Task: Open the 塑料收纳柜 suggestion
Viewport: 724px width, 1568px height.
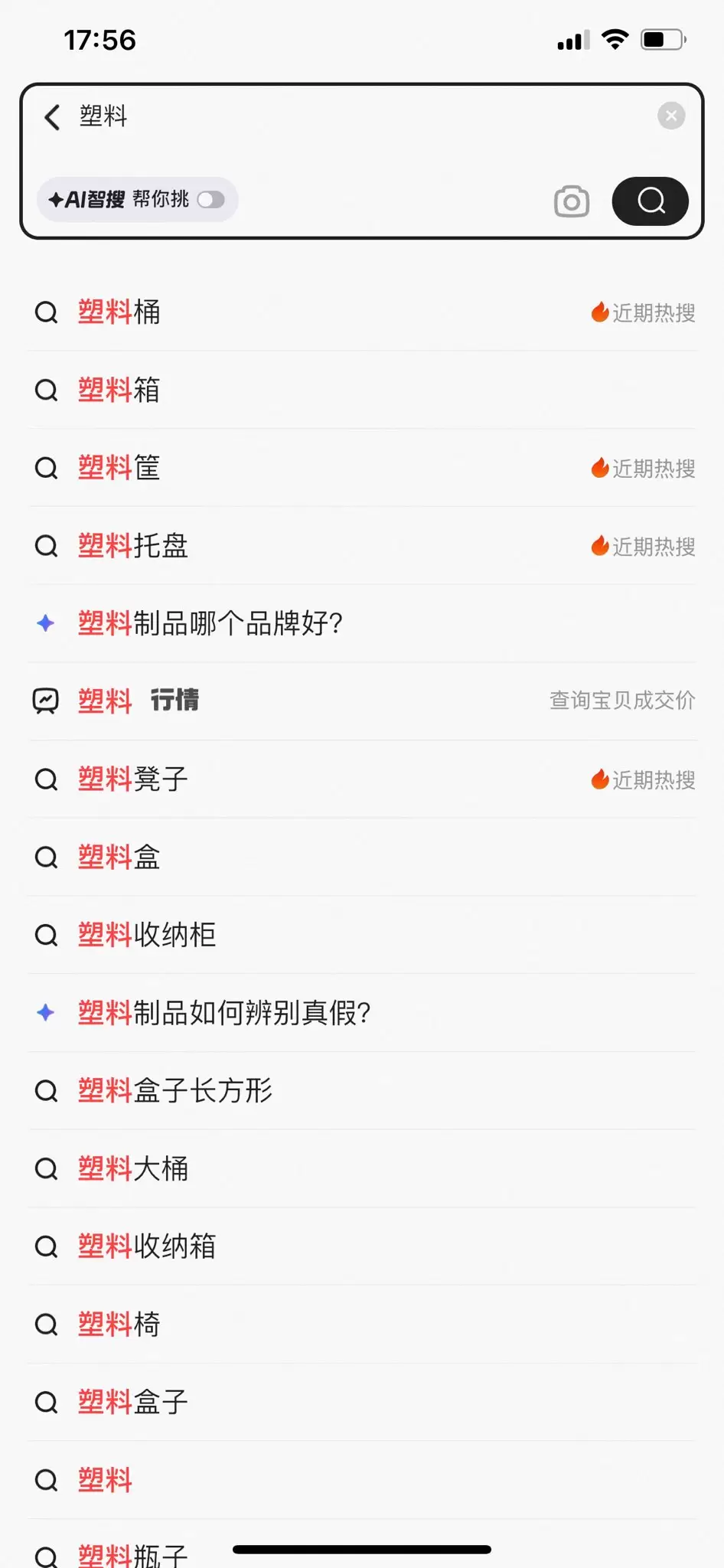Action: point(147,935)
